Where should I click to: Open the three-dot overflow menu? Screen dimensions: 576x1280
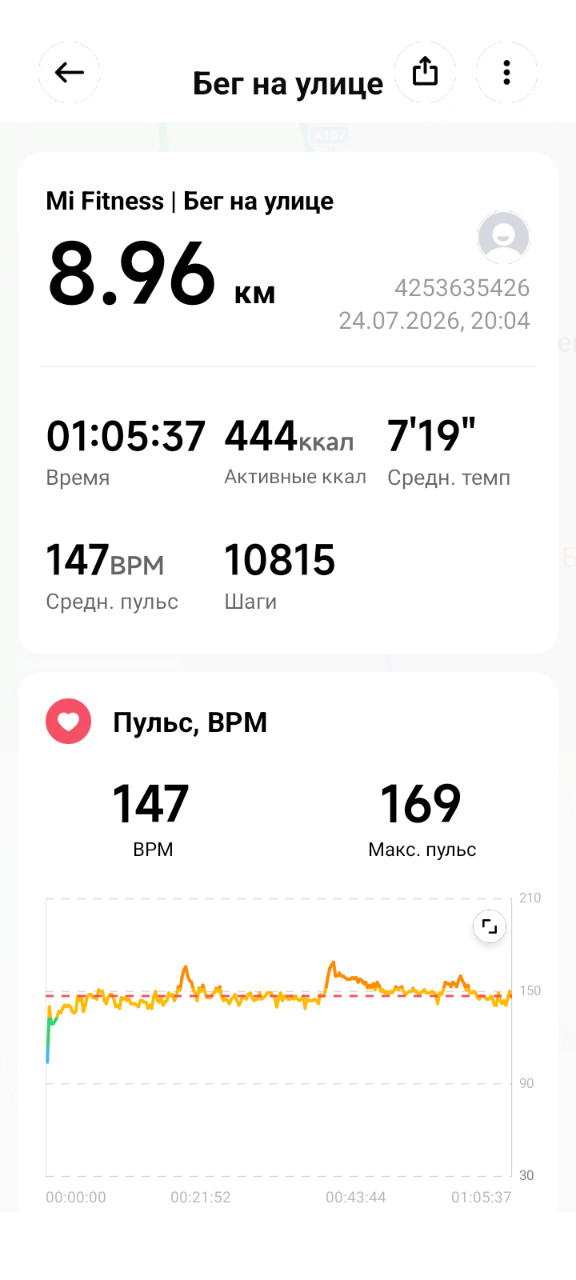pyautogui.click(x=507, y=72)
